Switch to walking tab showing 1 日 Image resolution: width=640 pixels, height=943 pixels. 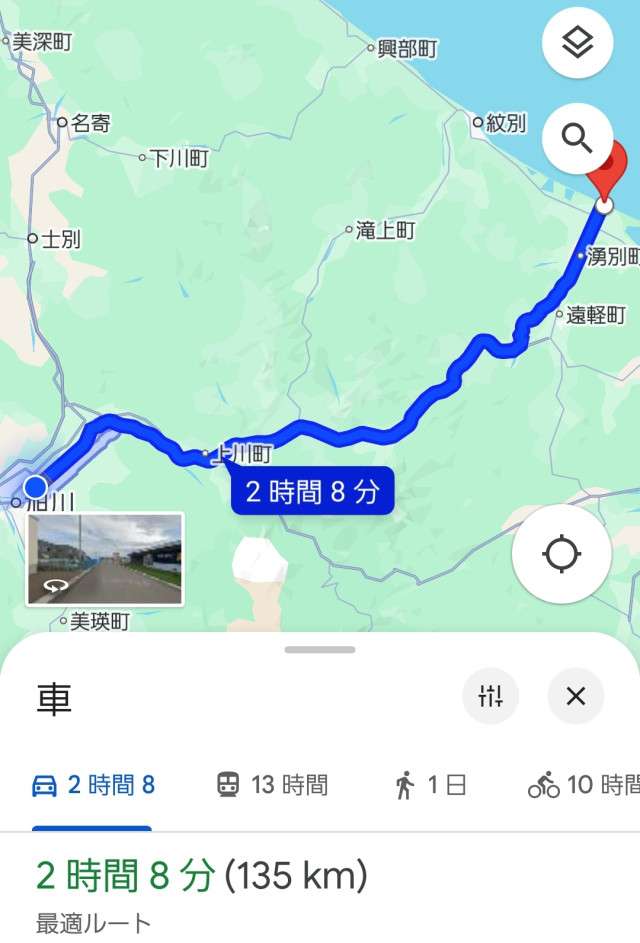(430, 785)
